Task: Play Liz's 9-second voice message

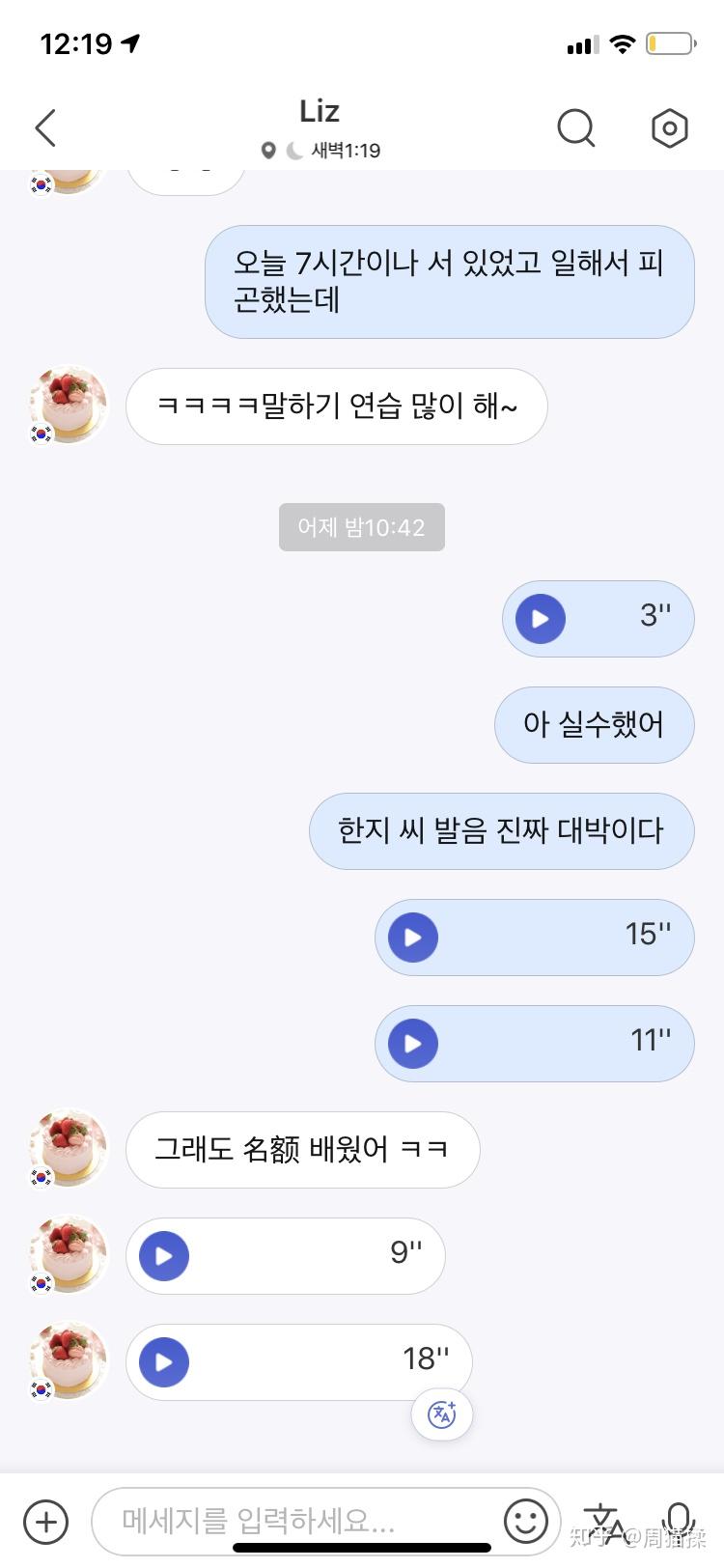Action: [164, 1256]
